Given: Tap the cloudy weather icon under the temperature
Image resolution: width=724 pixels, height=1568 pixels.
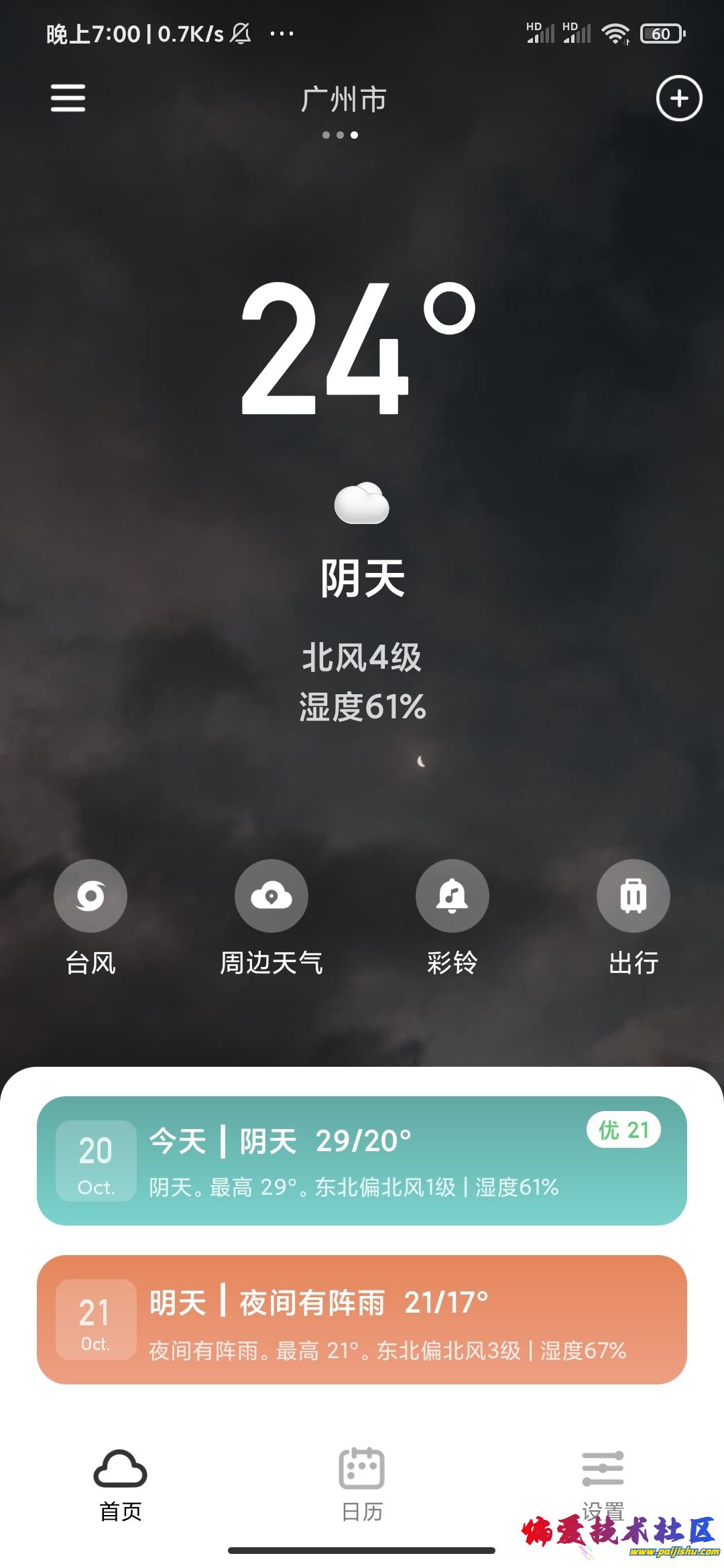Looking at the screenshot, I should 362,504.
